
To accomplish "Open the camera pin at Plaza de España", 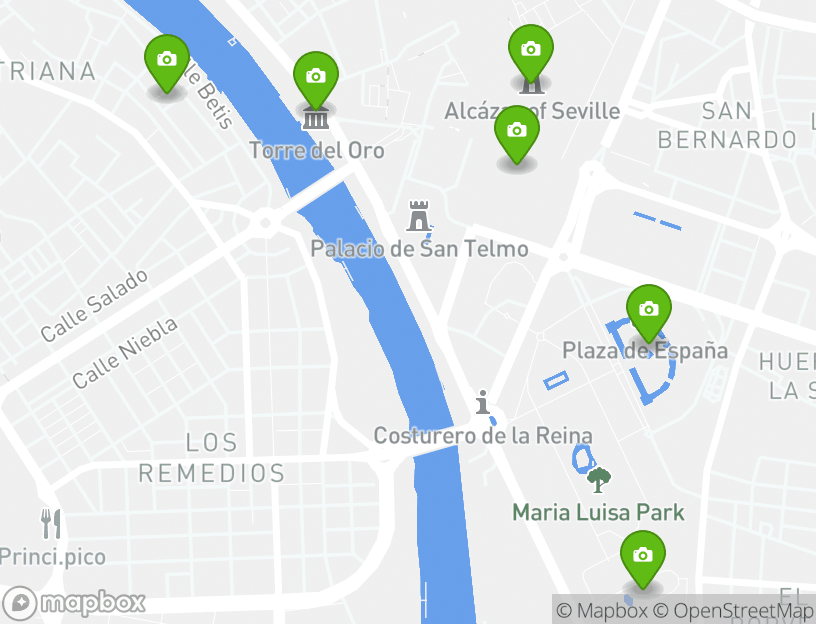I will tap(649, 309).
